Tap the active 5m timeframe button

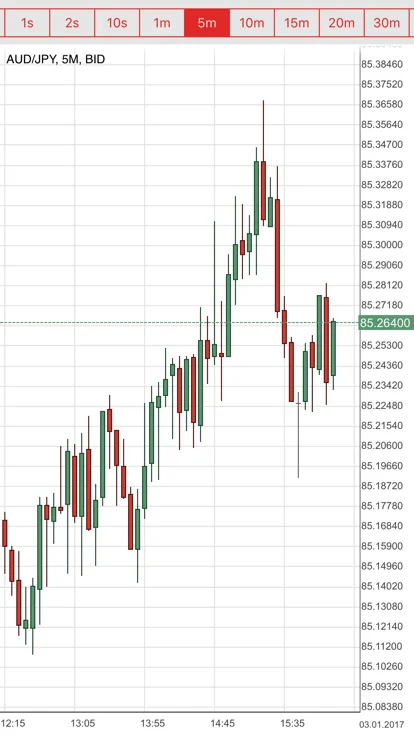[x=207, y=23]
